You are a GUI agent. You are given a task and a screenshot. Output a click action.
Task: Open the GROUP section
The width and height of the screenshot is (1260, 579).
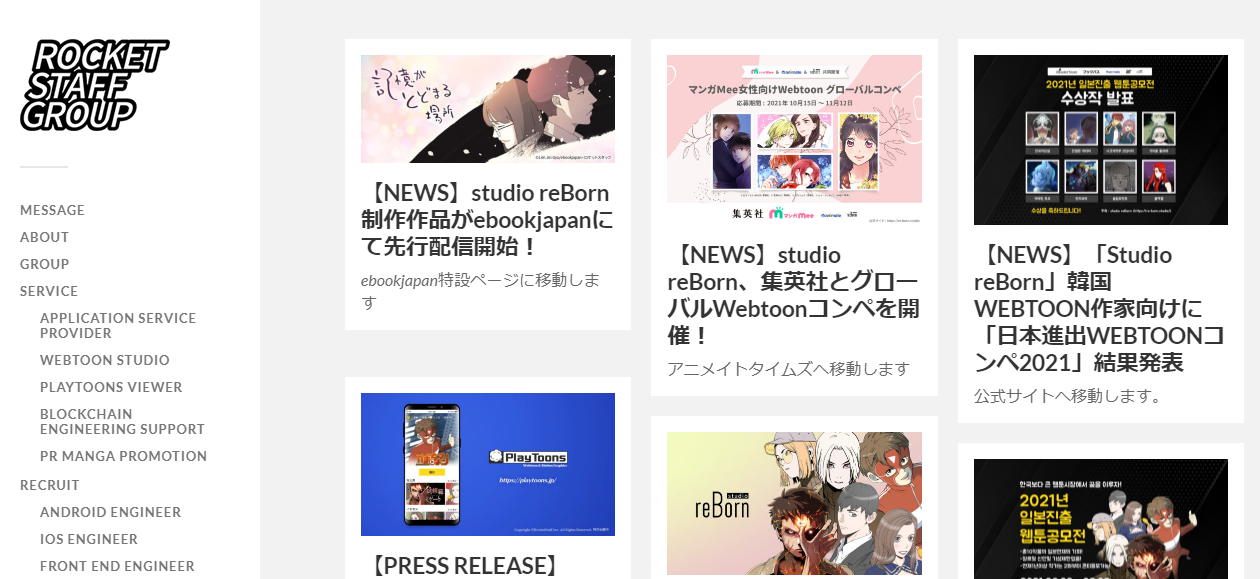point(45,264)
